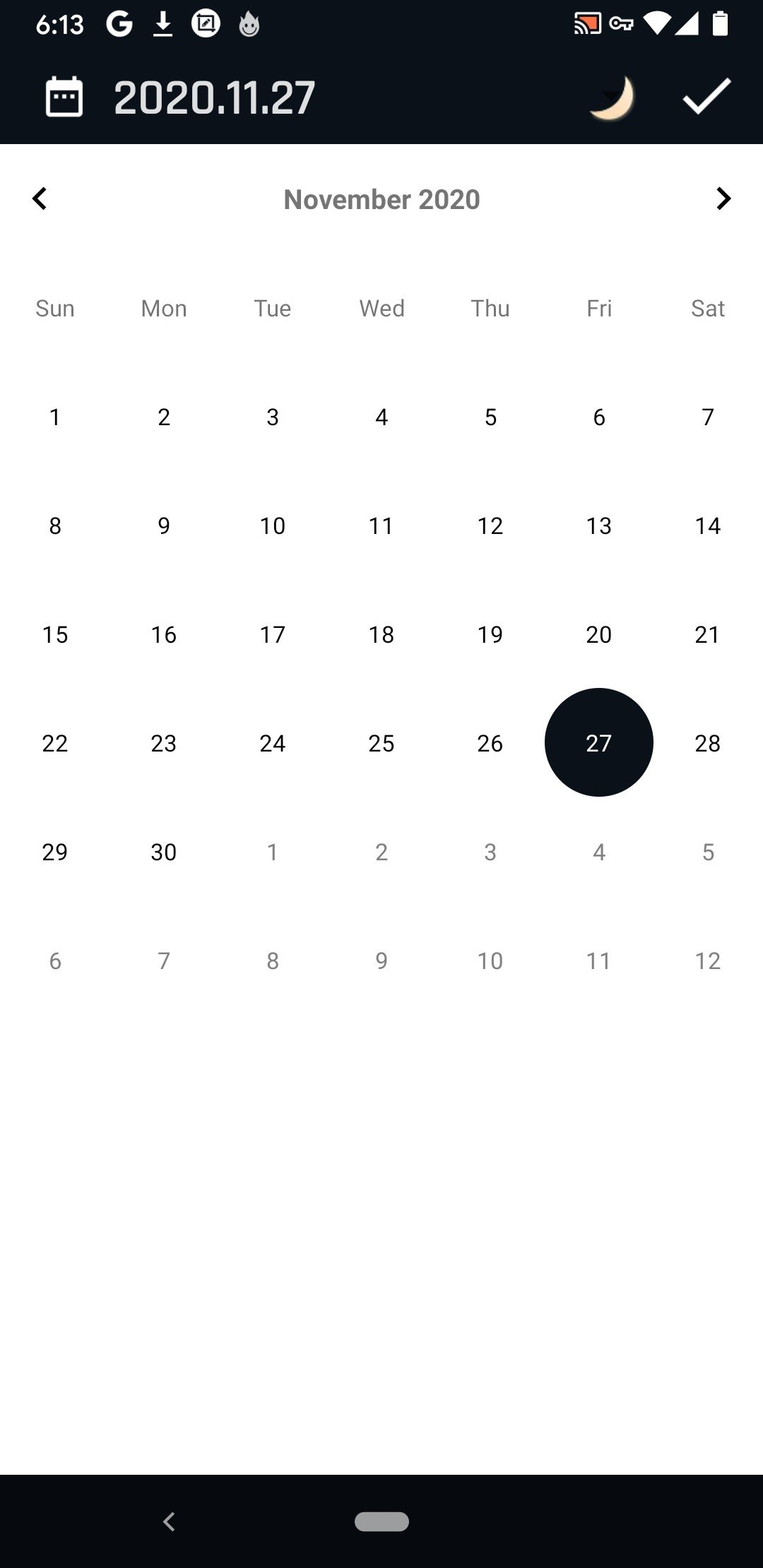Choose November 25
This screenshot has height=1568, width=763.
coord(381,743)
